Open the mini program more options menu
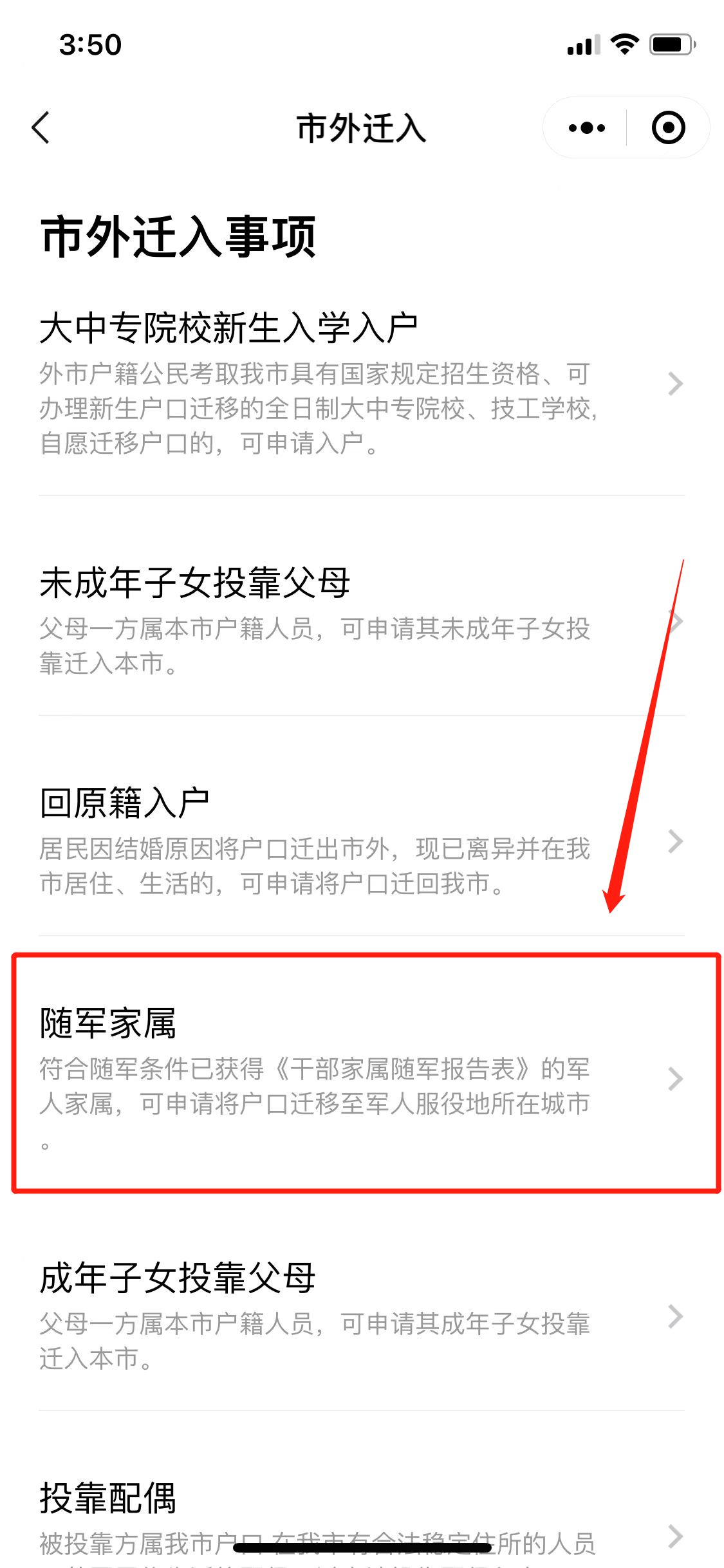Screen dimensions: 724x1568 (586, 128)
